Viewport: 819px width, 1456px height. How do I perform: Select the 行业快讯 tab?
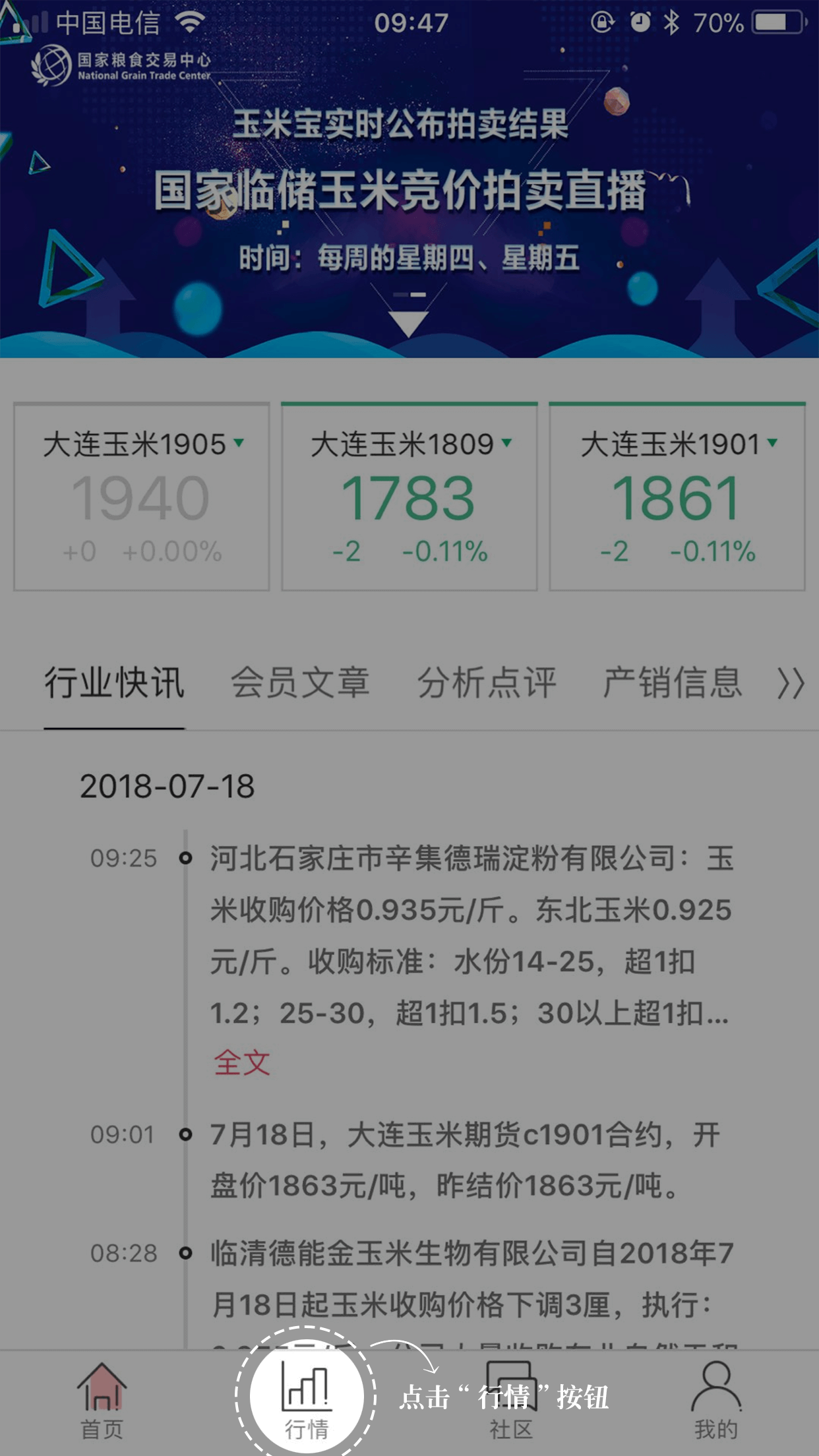coord(114,683)
